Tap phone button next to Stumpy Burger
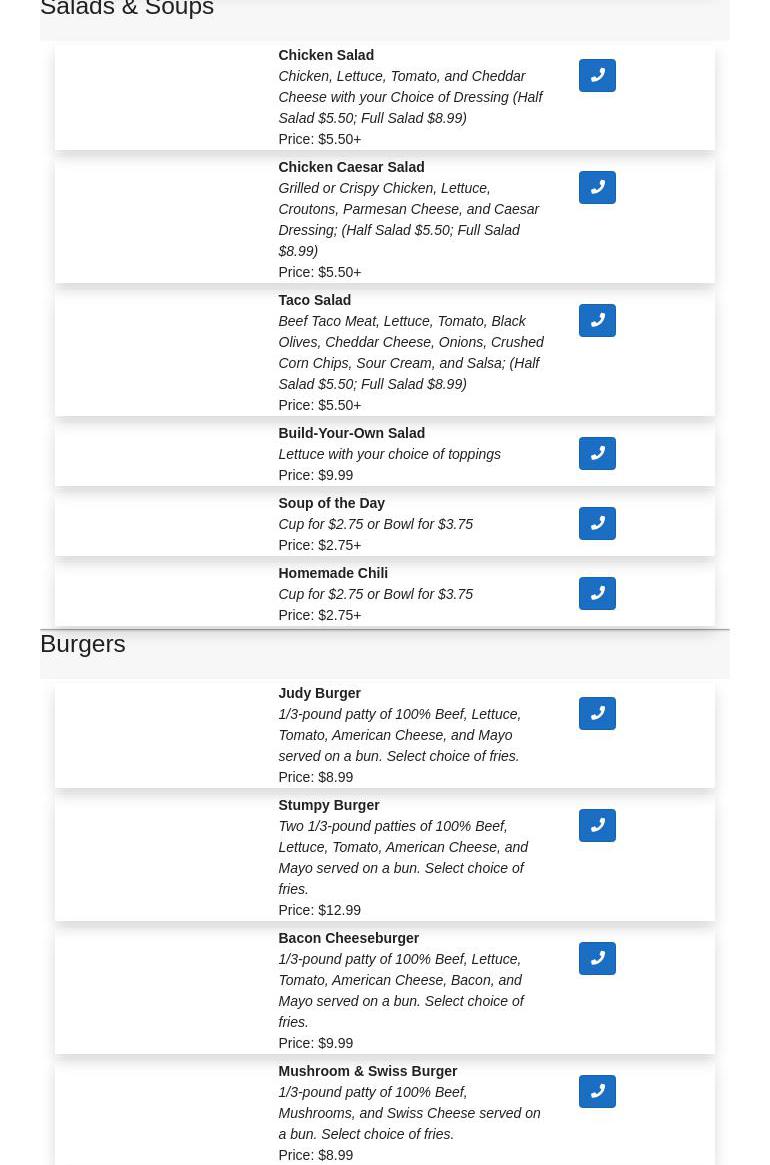This screenshot has height=1165, width=770. coord(597,826)
